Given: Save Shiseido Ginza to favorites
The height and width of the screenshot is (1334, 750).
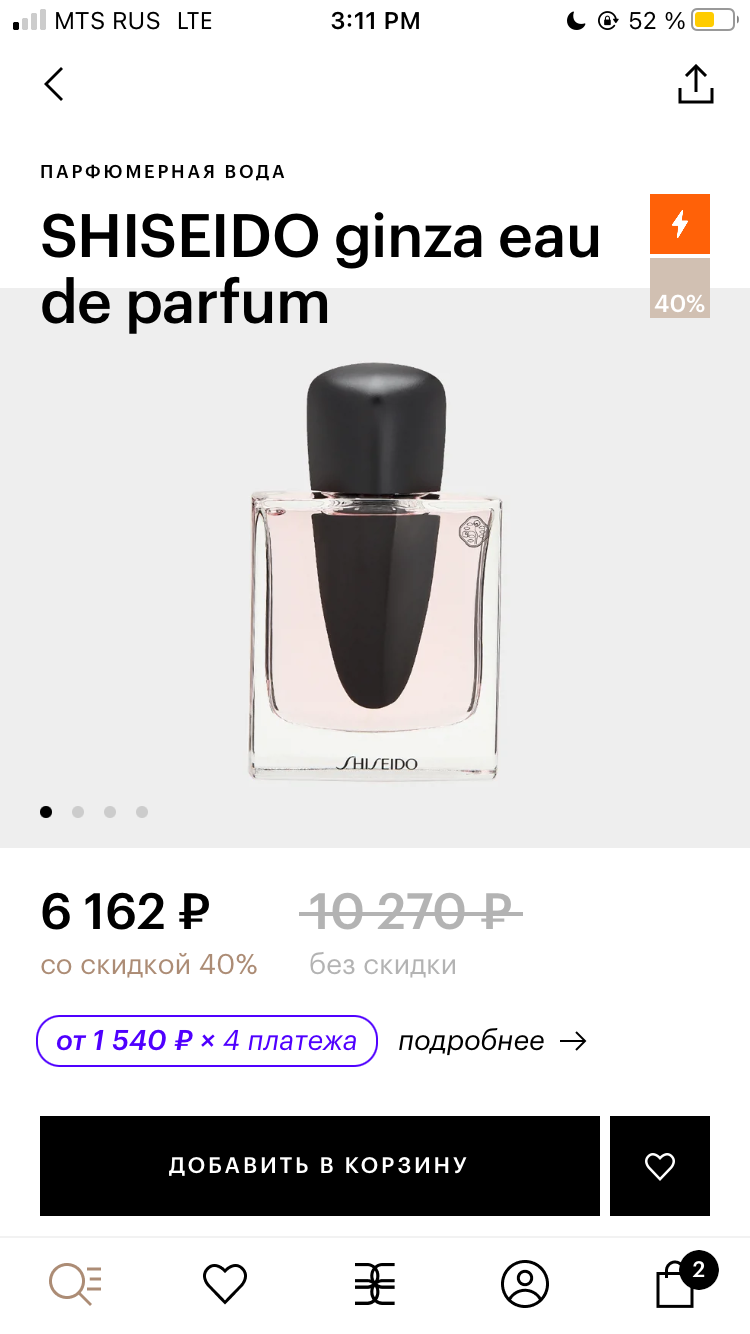Looking at the screenshot, I should point(660,1165).
